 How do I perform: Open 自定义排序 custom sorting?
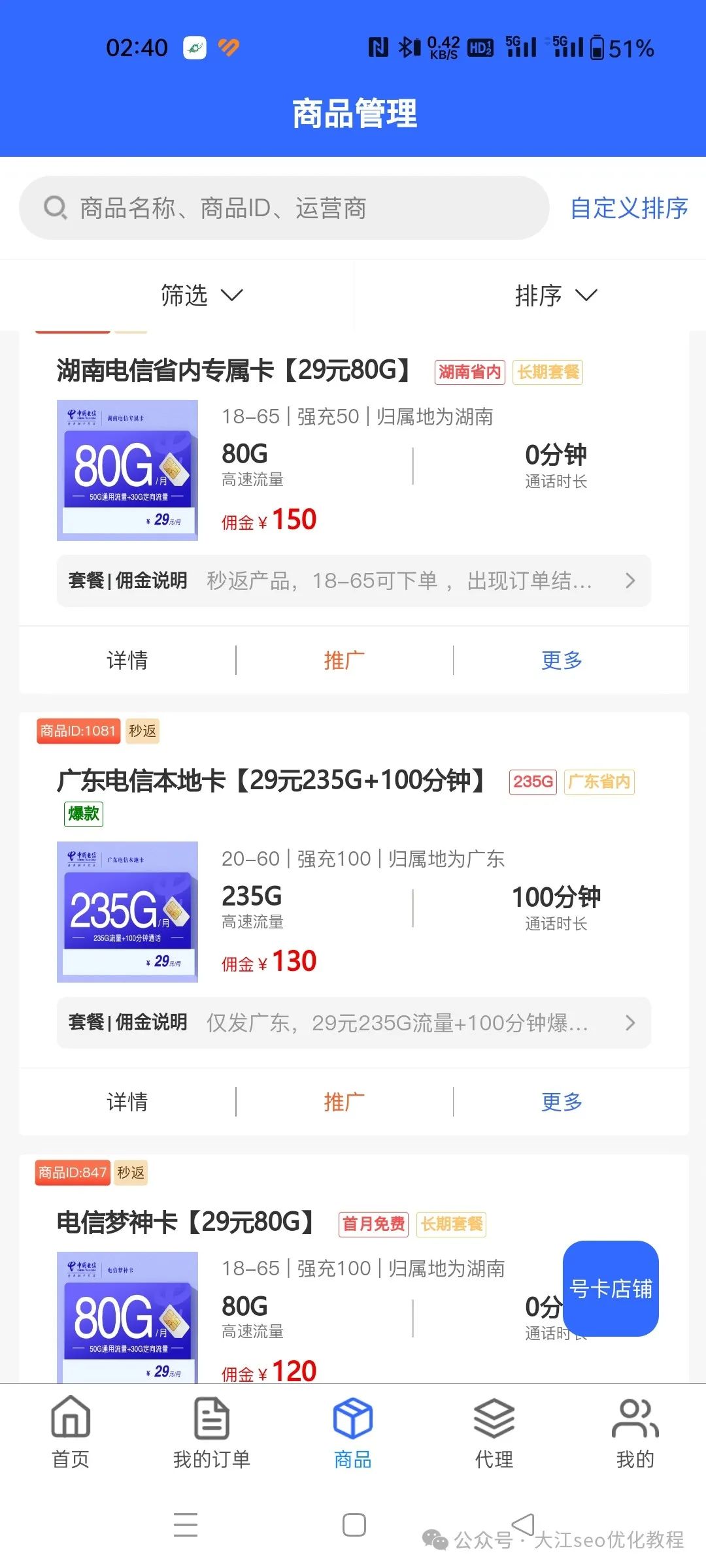[629, 208]
